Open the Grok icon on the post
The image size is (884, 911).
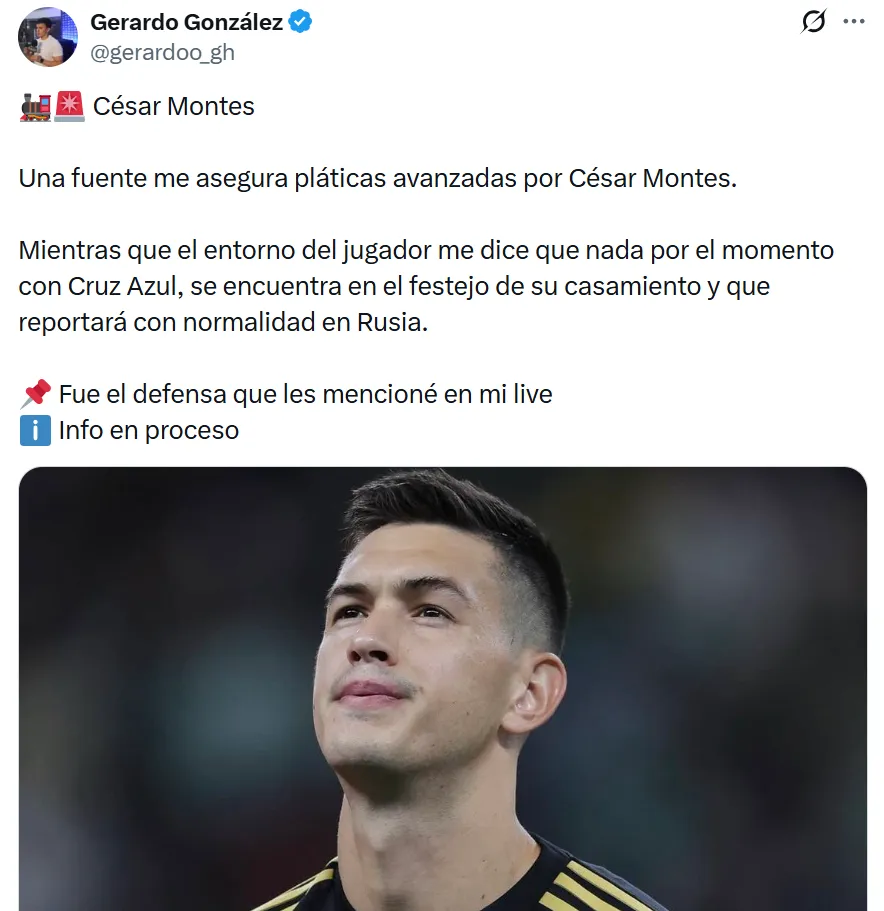click(x=814, y=21)
